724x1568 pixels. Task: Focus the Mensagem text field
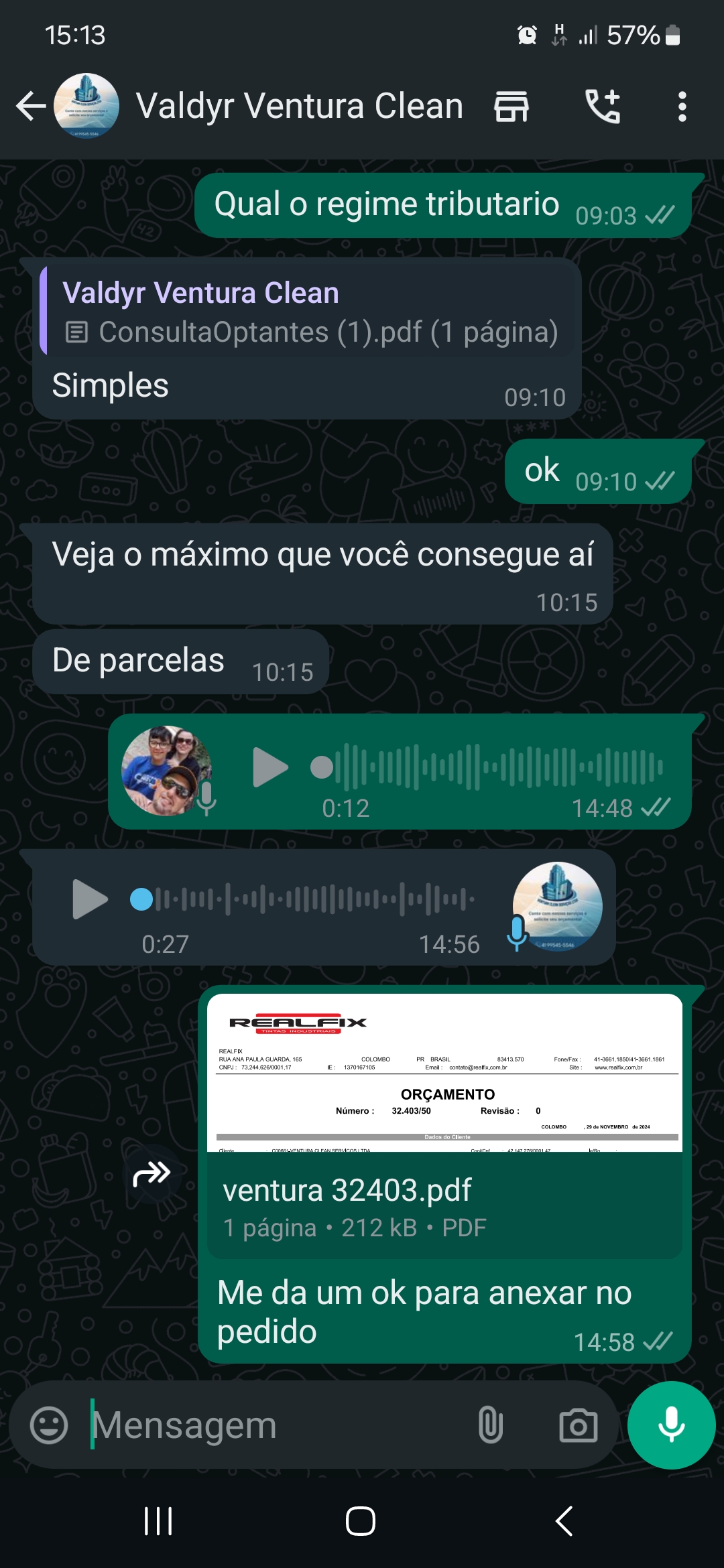[x=275, y=1425]
